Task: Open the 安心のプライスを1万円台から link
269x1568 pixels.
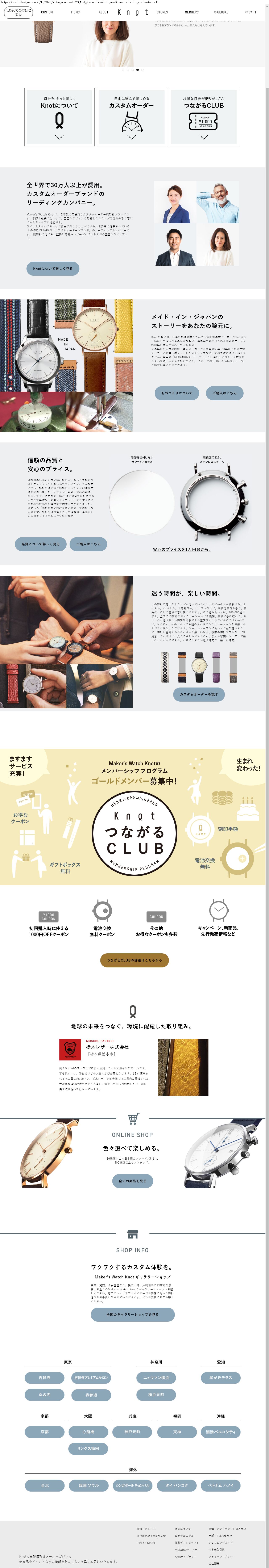Action: 181,549
